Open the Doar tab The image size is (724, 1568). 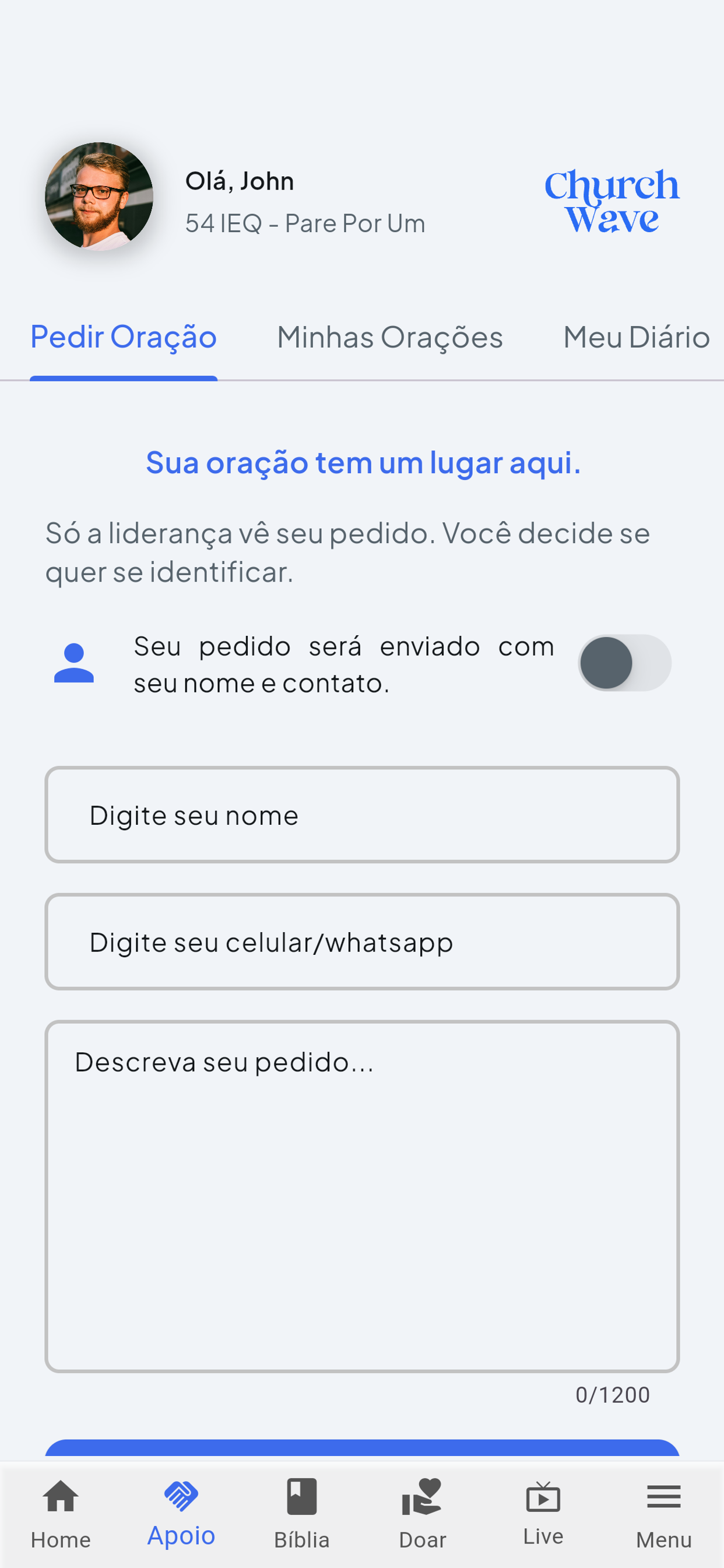pyautogui.click(x=422, y=1514)
